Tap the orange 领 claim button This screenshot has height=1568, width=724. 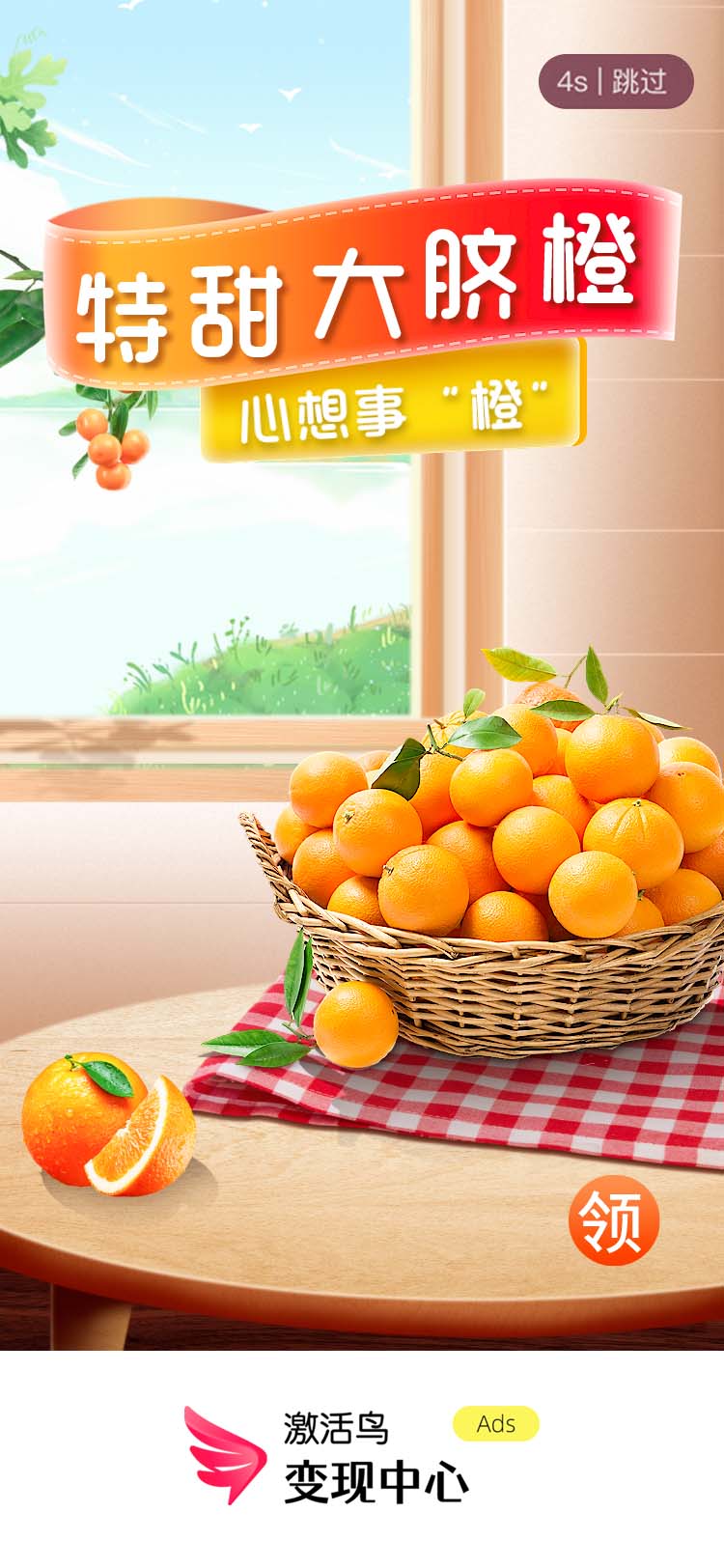coord(613,1220)
